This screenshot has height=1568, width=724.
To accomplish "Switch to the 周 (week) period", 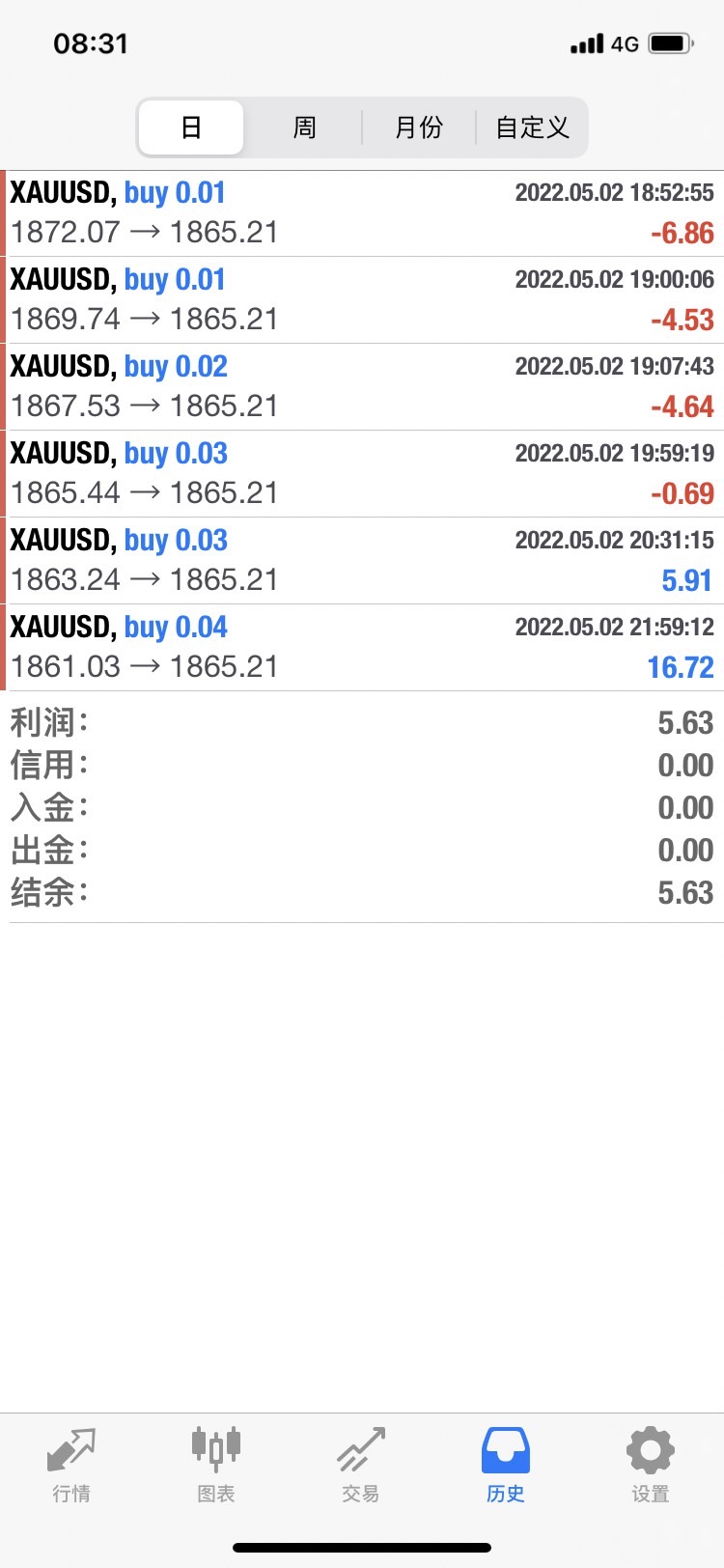I will click(x=304, y=127).
